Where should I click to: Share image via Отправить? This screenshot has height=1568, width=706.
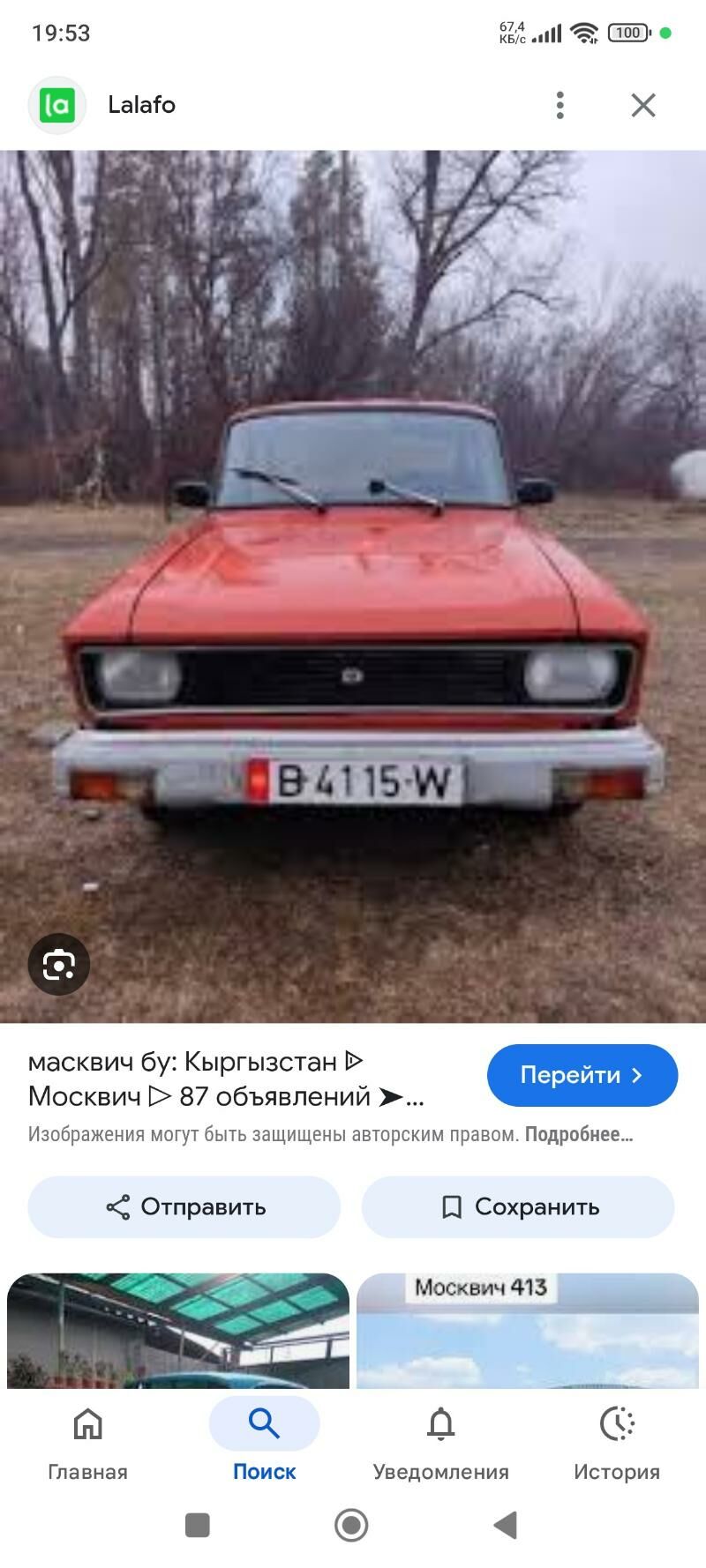pos(184,1206)
